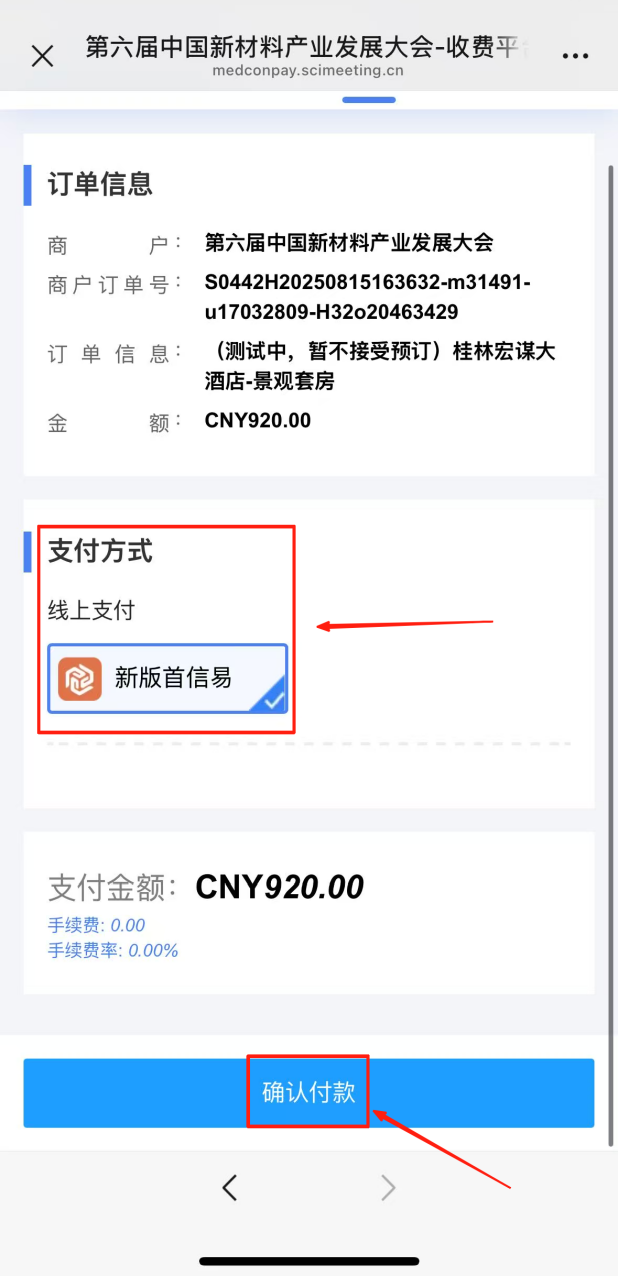Viewport: 618px width, 1278px height.
Task: Go back to previous web page
Action: (230, 1187)
